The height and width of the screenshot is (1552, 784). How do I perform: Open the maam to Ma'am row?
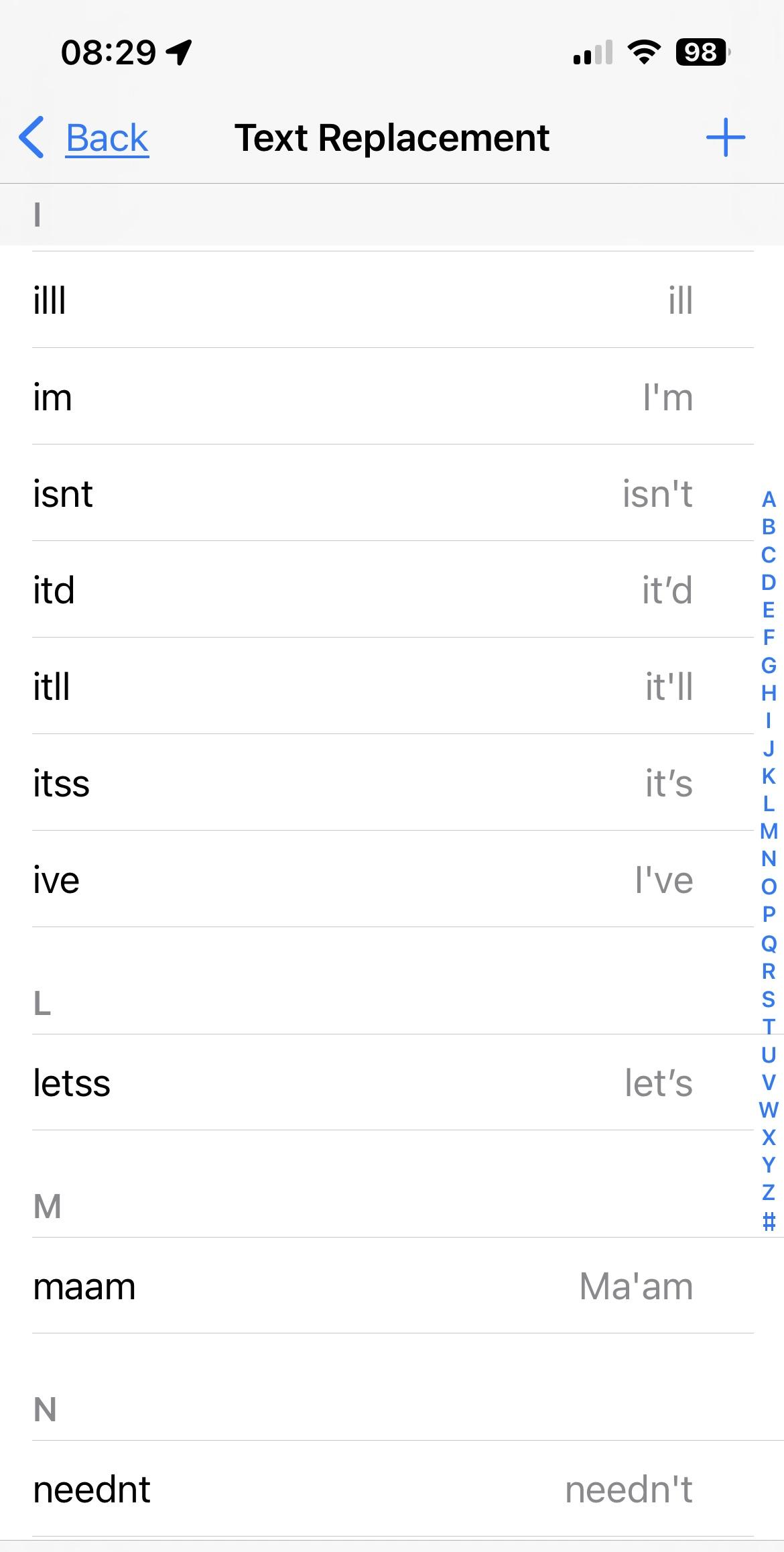pos(392,1286)
